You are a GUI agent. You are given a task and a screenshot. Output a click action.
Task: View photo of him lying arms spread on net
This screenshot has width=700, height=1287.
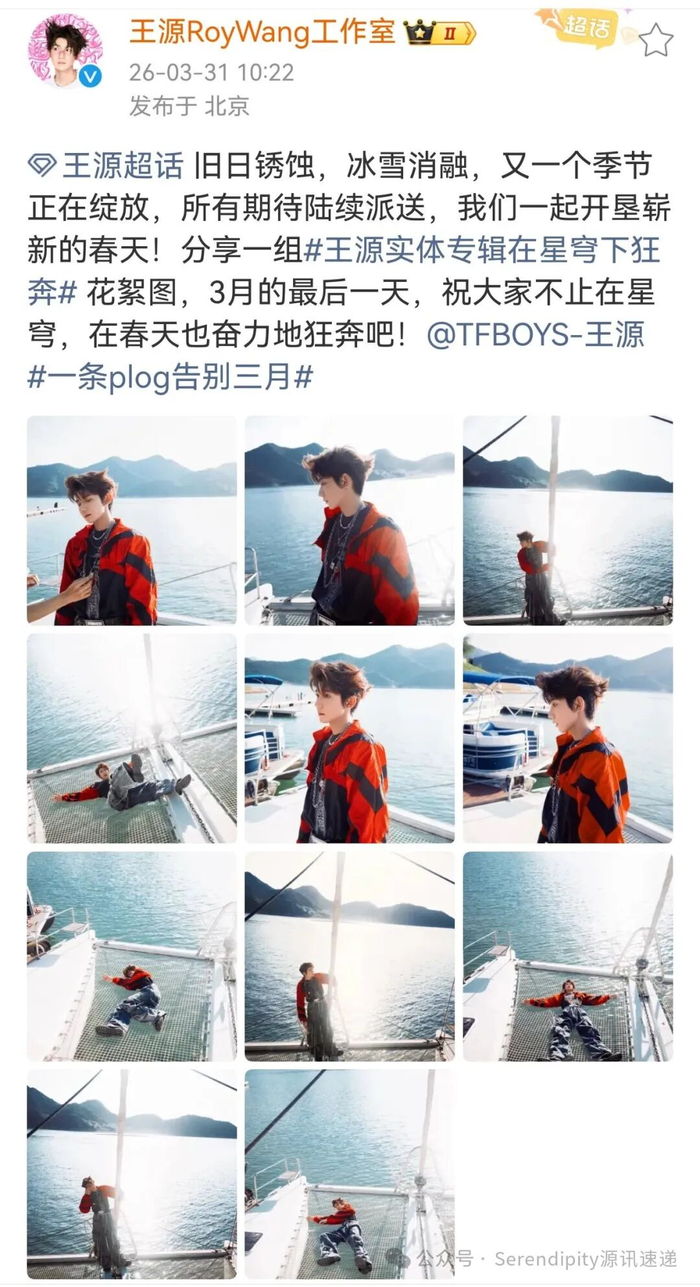coord(567,955)
